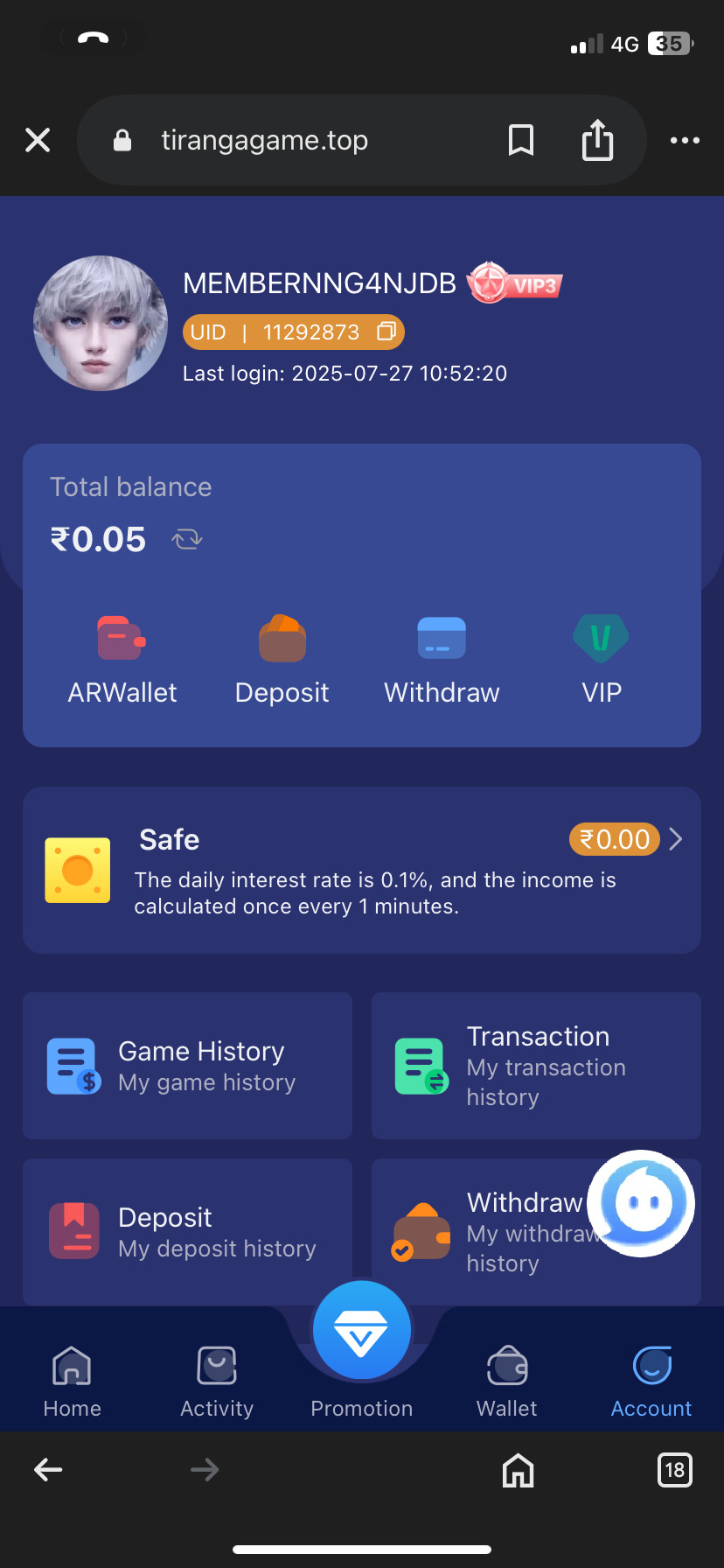Open the Promotion tab
Screen dimensions: 724x1568
[x=362, y=1347]
